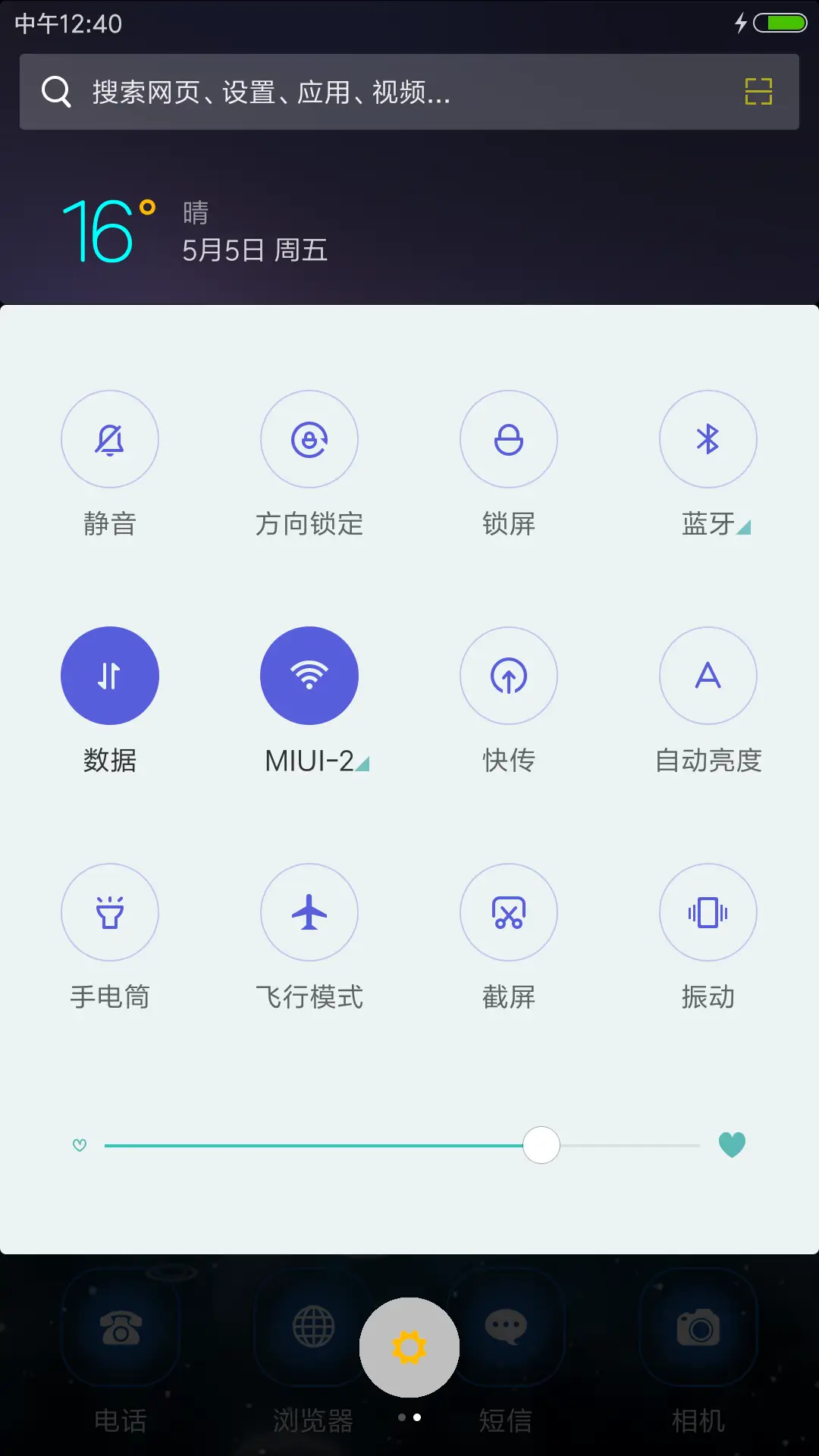Viewport: 819px width, 1456px height.
Task: Toggle 方向锁定 orientation lock
Action: tap(309, 439)
